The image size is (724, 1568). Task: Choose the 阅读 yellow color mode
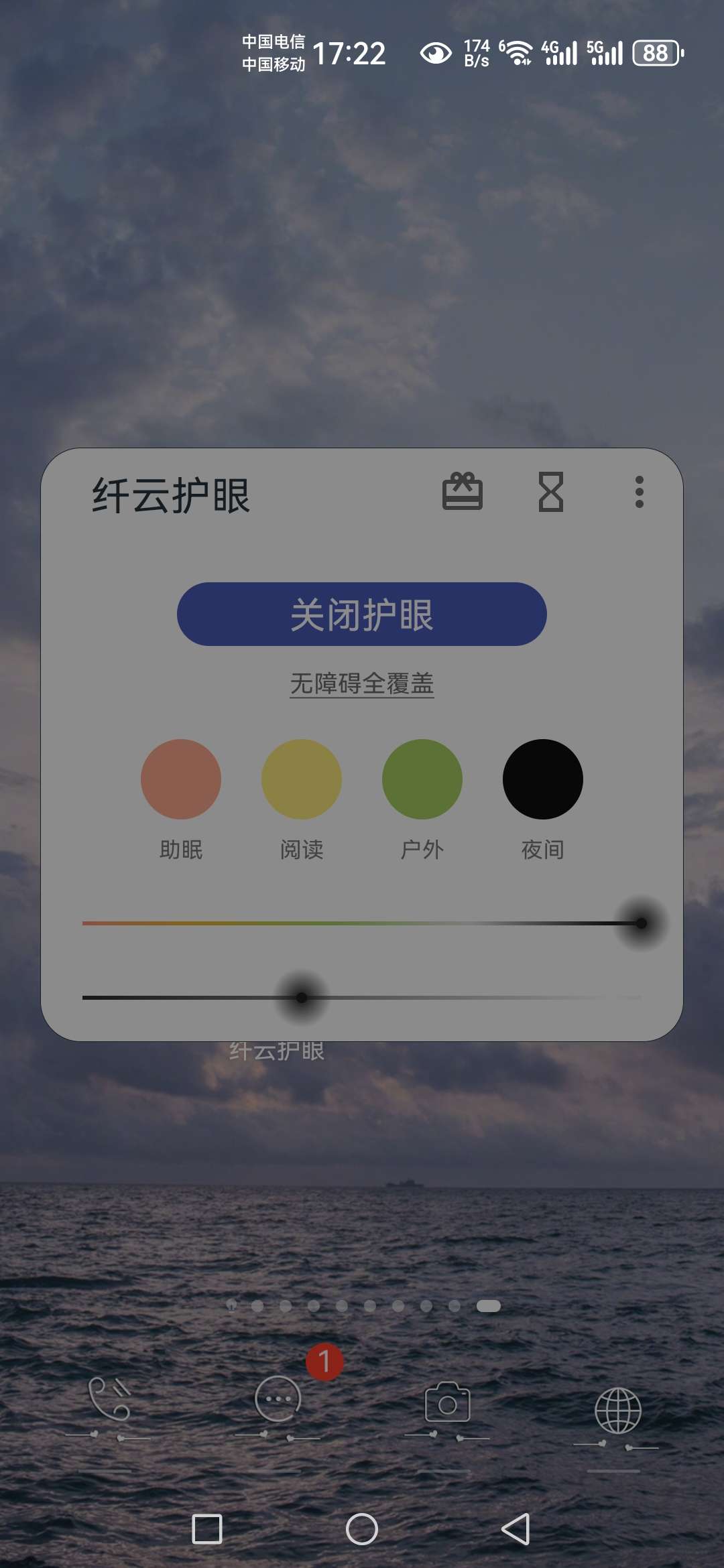(302, 779)
